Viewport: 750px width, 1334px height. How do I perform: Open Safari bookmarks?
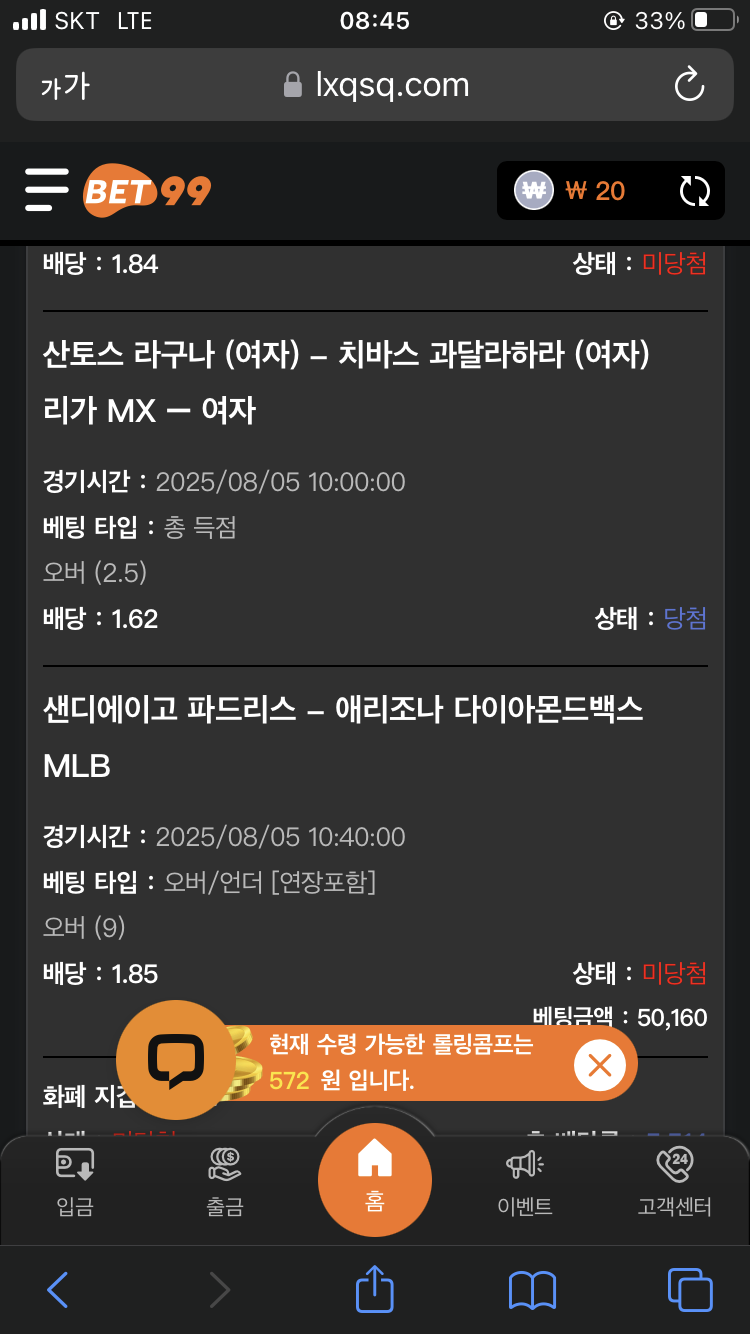coord(532,1290)
